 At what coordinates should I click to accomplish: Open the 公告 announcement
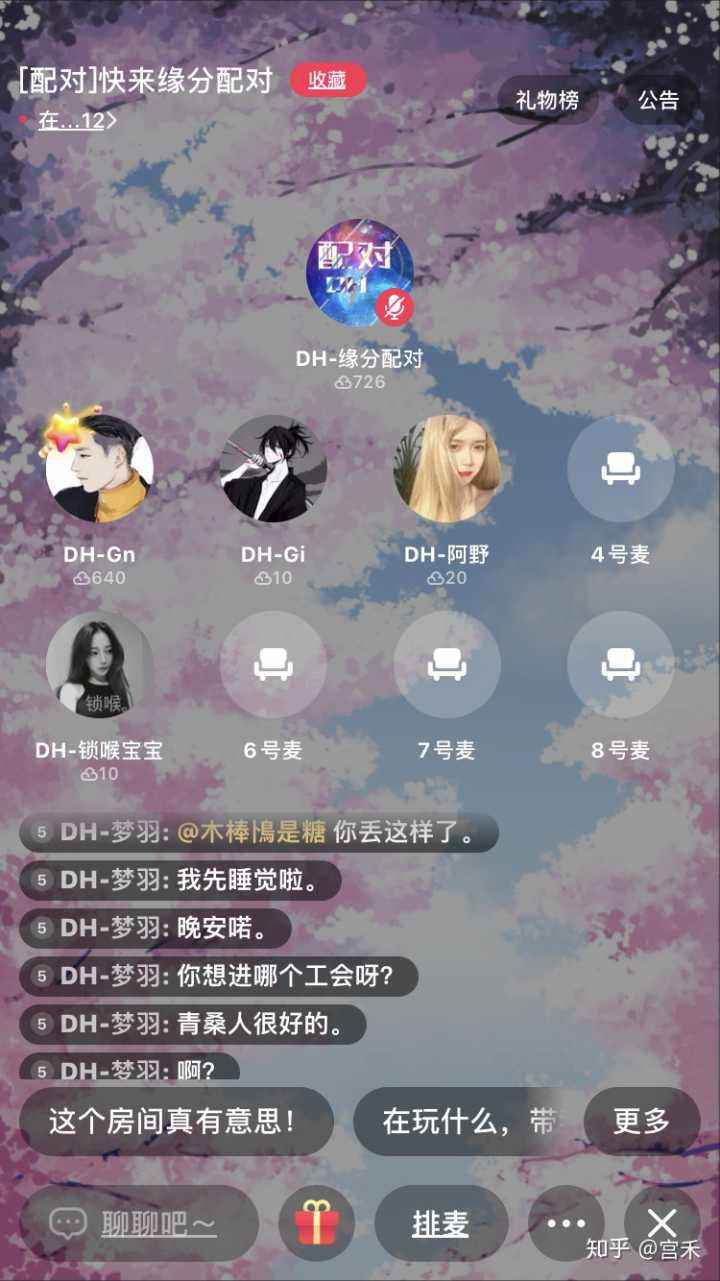pos(658,100)
